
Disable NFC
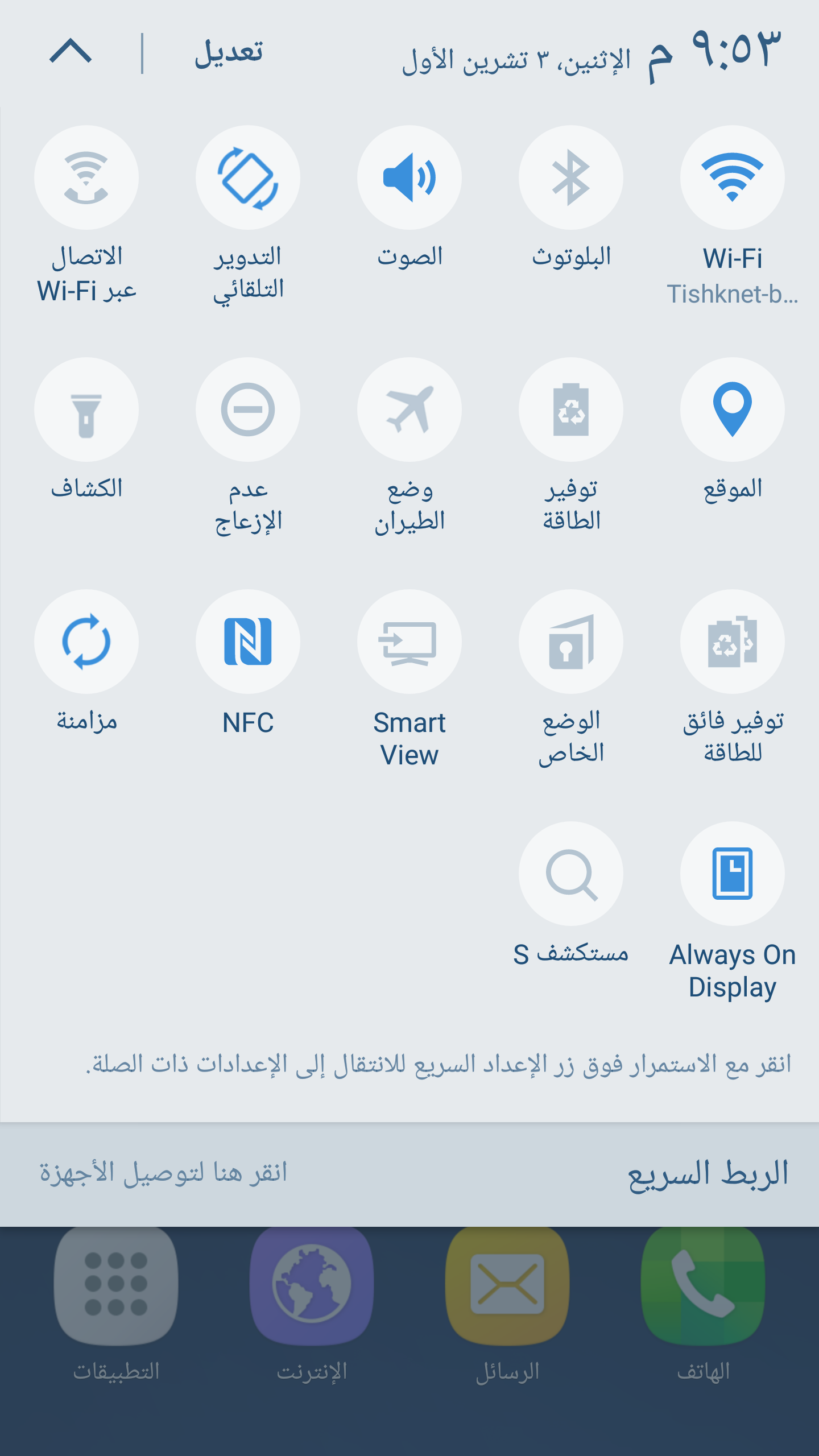click(247, 642)
